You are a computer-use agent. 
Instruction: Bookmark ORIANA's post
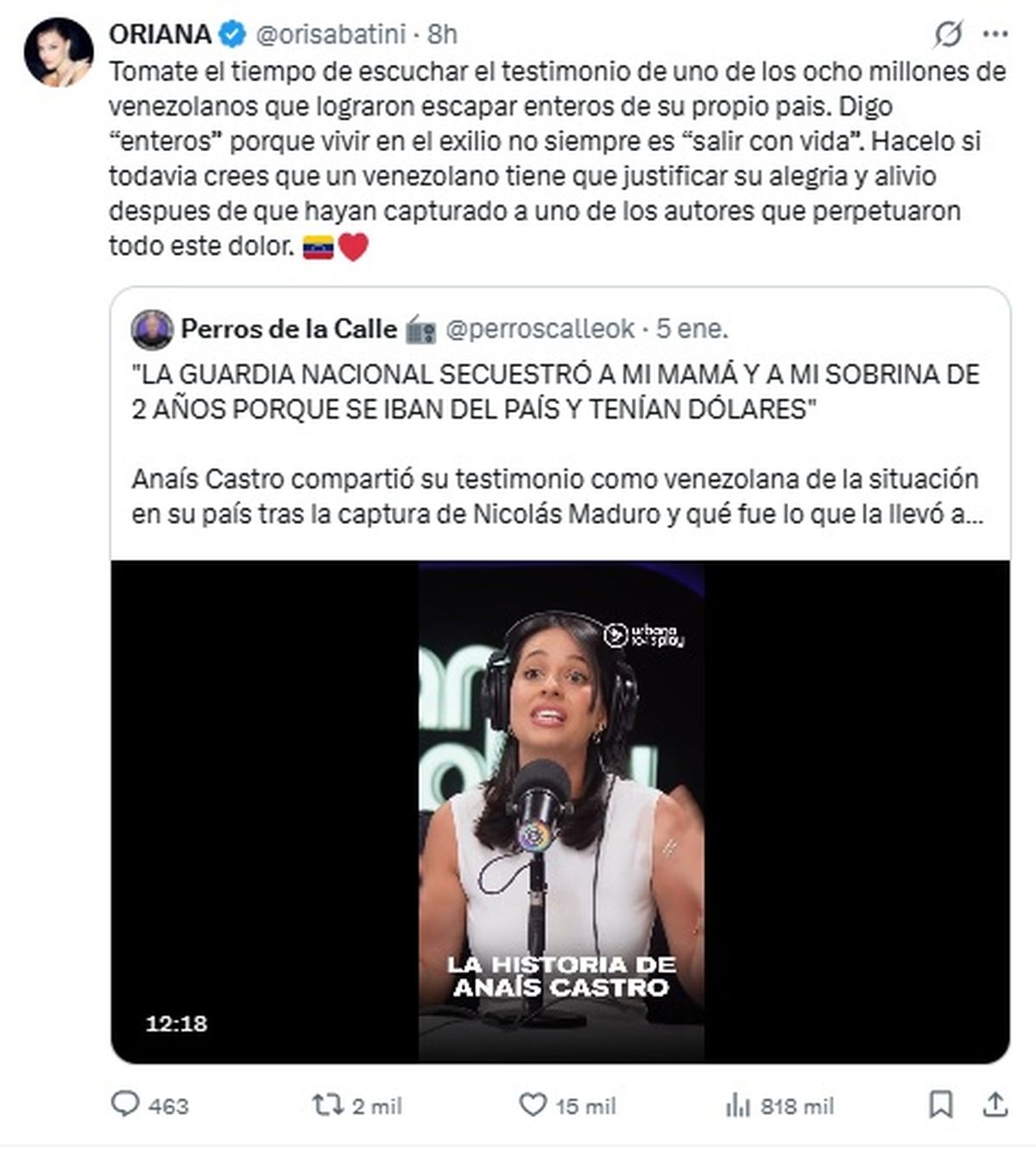click(941, 1104)
